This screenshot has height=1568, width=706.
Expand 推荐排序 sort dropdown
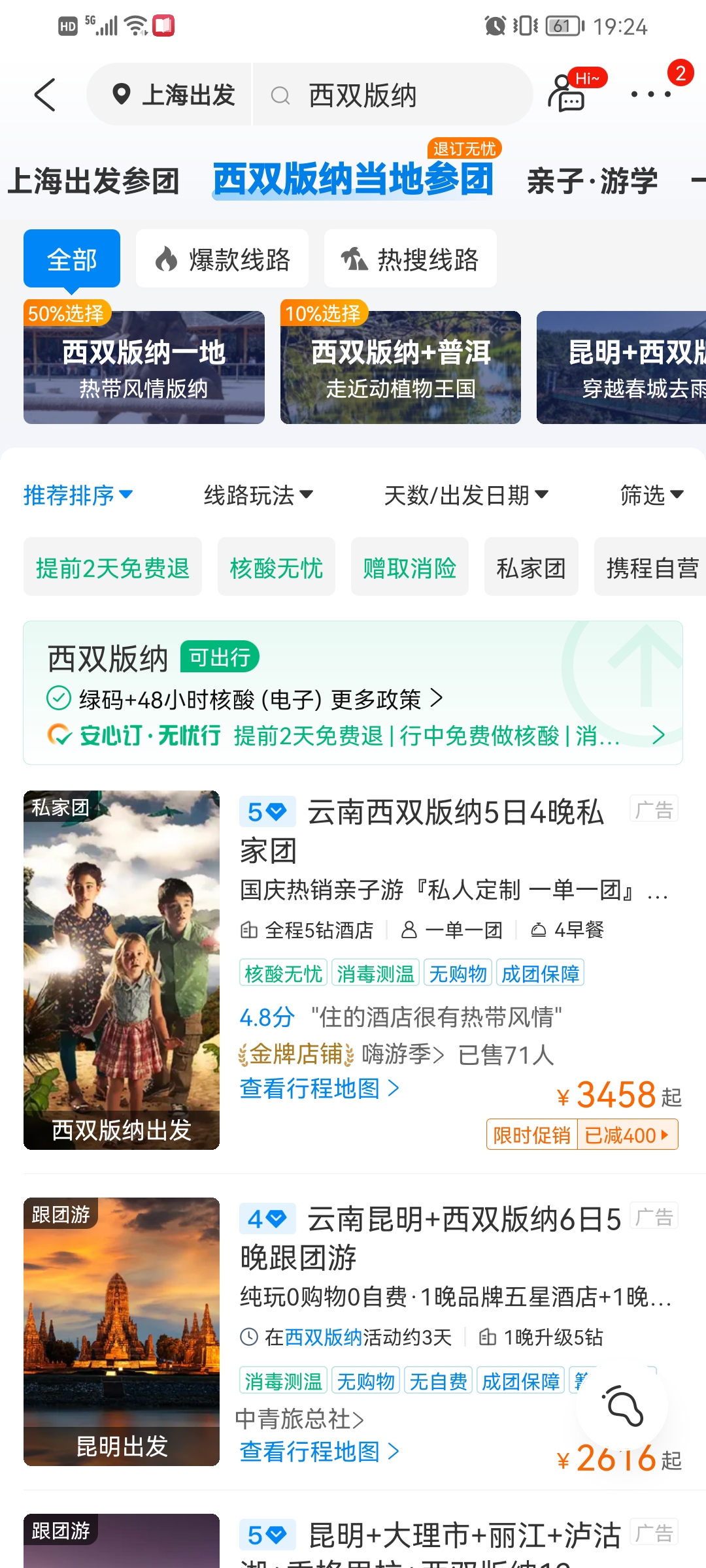click(78, 495)
